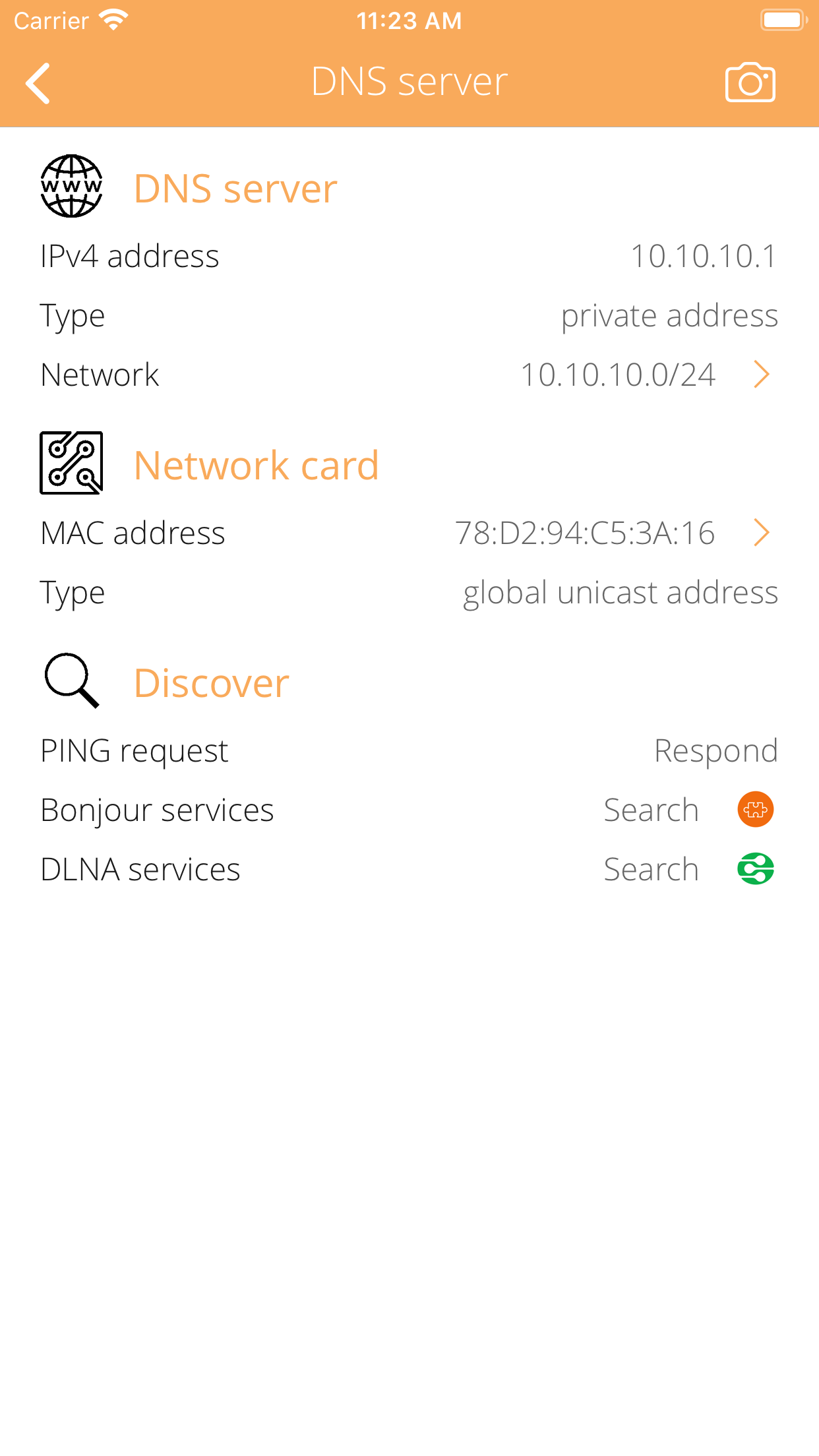Expand the Network 10.10.10.0/24 row chevron
The height and width of the screenshot is (1456, 819).
[762, 375]
